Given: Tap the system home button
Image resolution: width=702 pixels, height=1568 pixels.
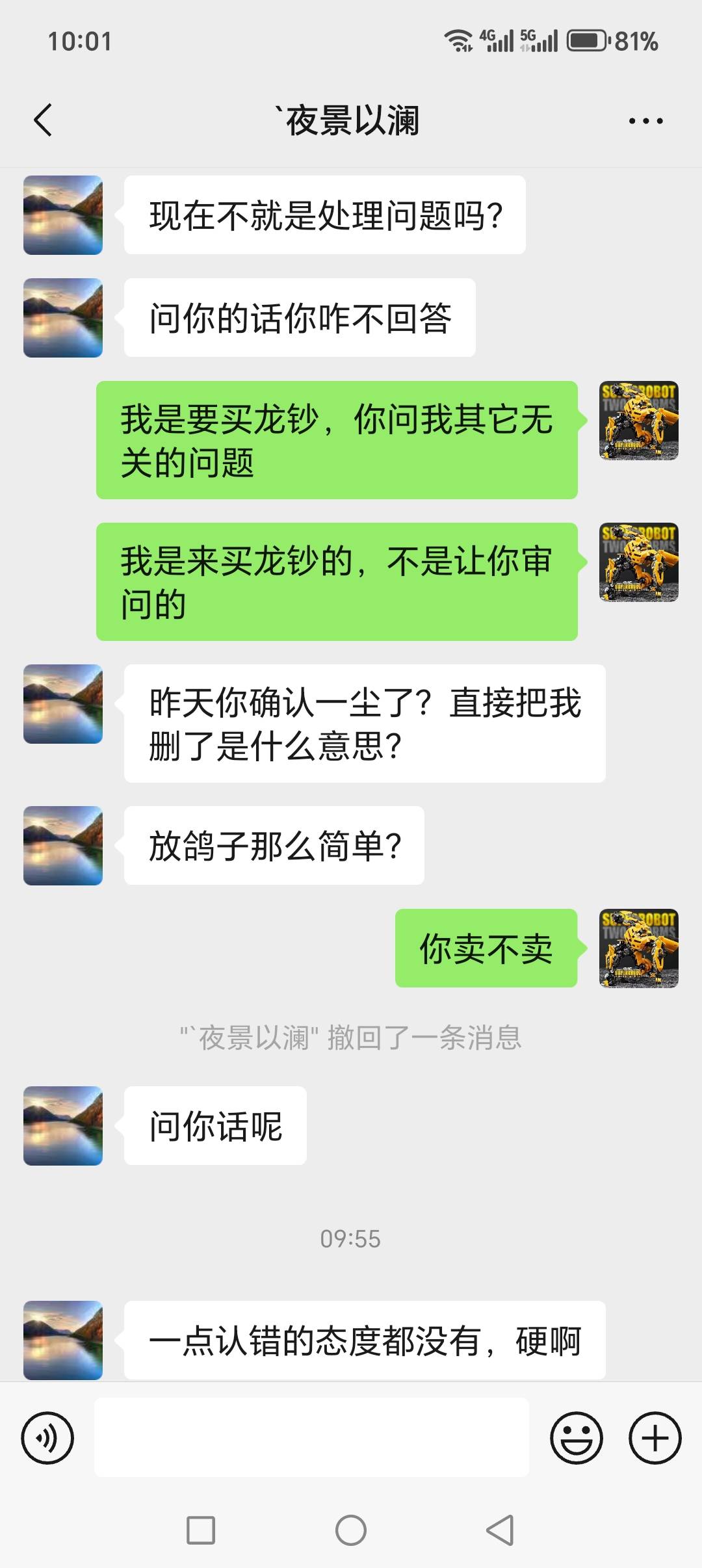Looking at the screenshot, I should (x=351, y=1530).
